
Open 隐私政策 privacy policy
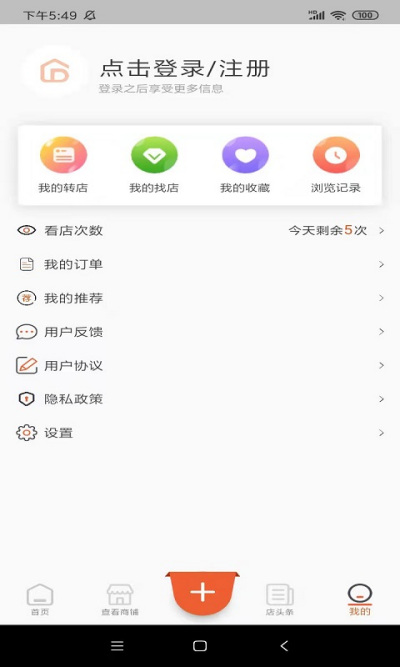coord(200,399)
